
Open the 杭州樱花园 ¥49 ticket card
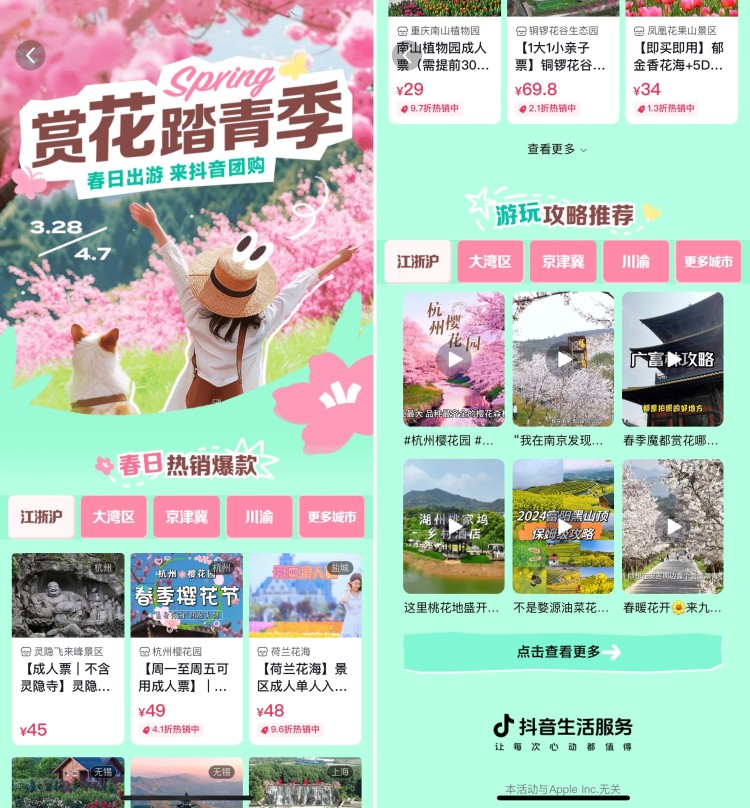[186, 648]
